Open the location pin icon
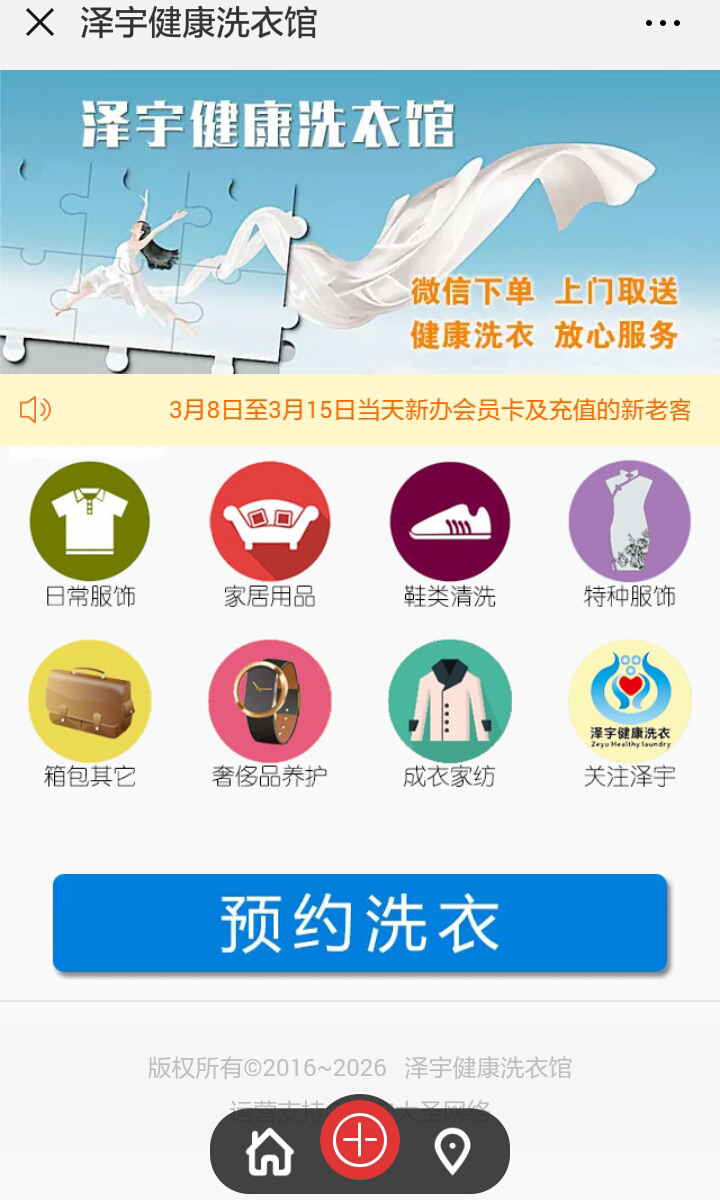Screen dimensions: 720x1200 [453, 1152]
